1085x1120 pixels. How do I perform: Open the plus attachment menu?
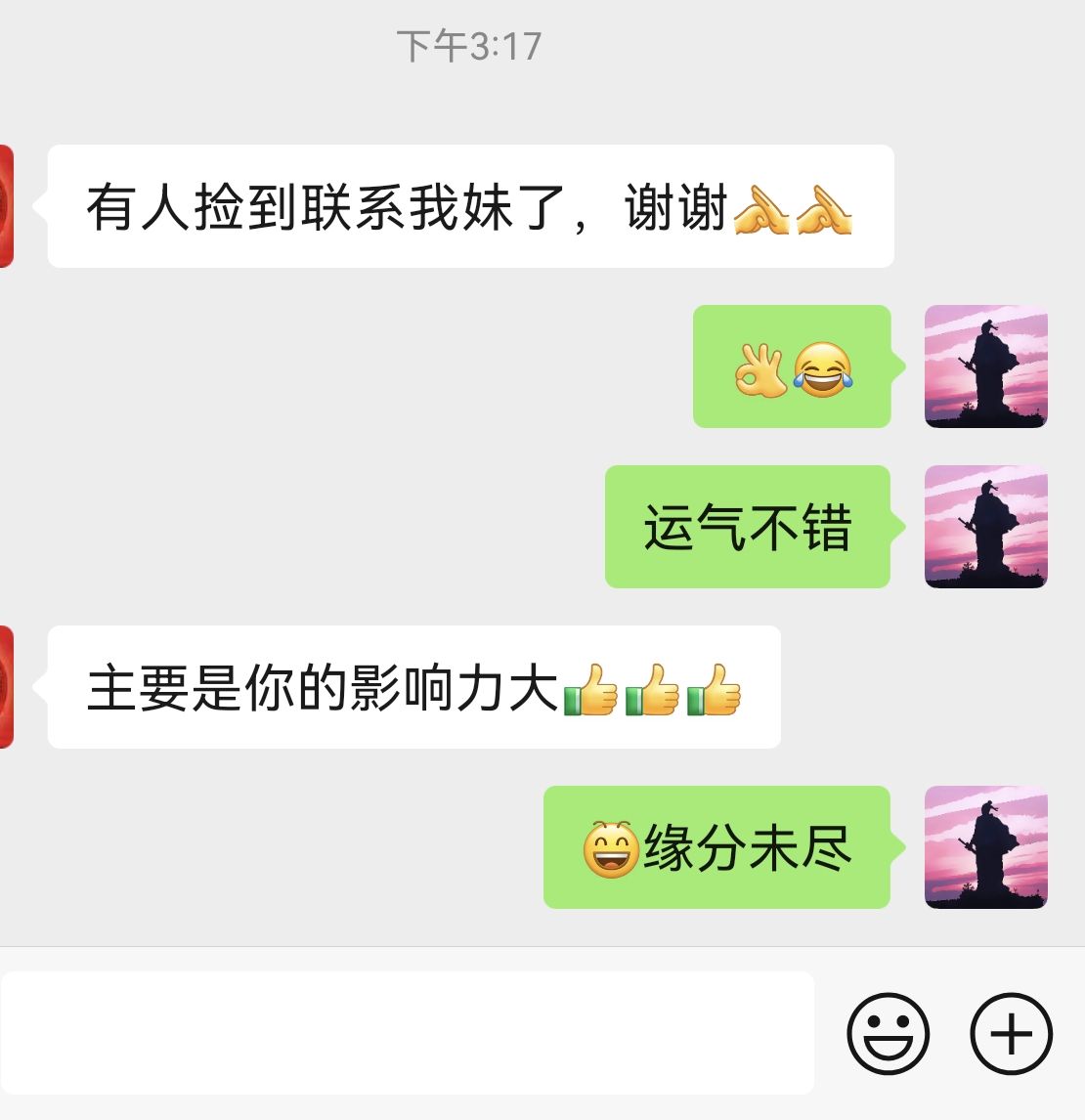pyautogui.click(x=1011, y=1034)
